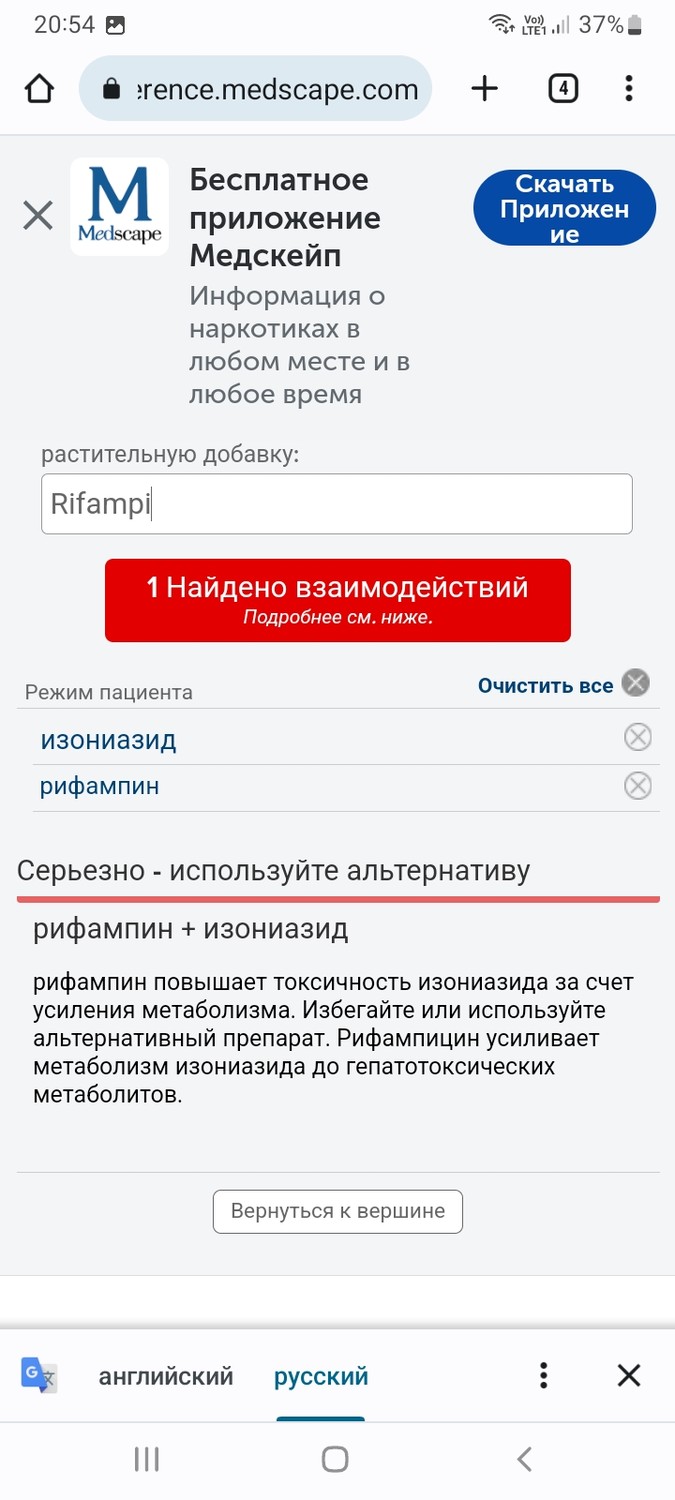Tap the medscape.com address bar
The width and height of the screenshot is (675, 1500).
coord(255,89)
